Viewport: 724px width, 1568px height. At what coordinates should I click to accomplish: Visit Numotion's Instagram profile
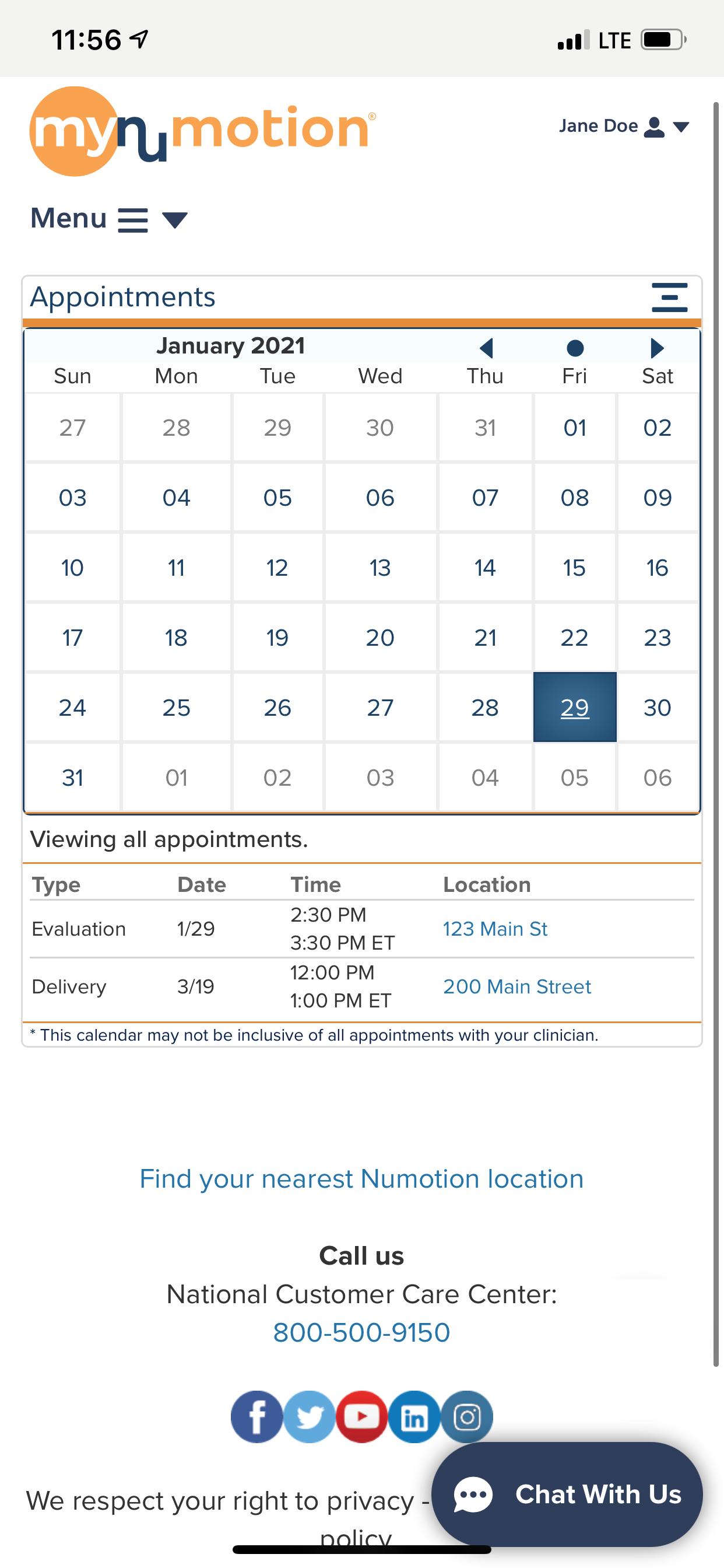(467, 1417)
